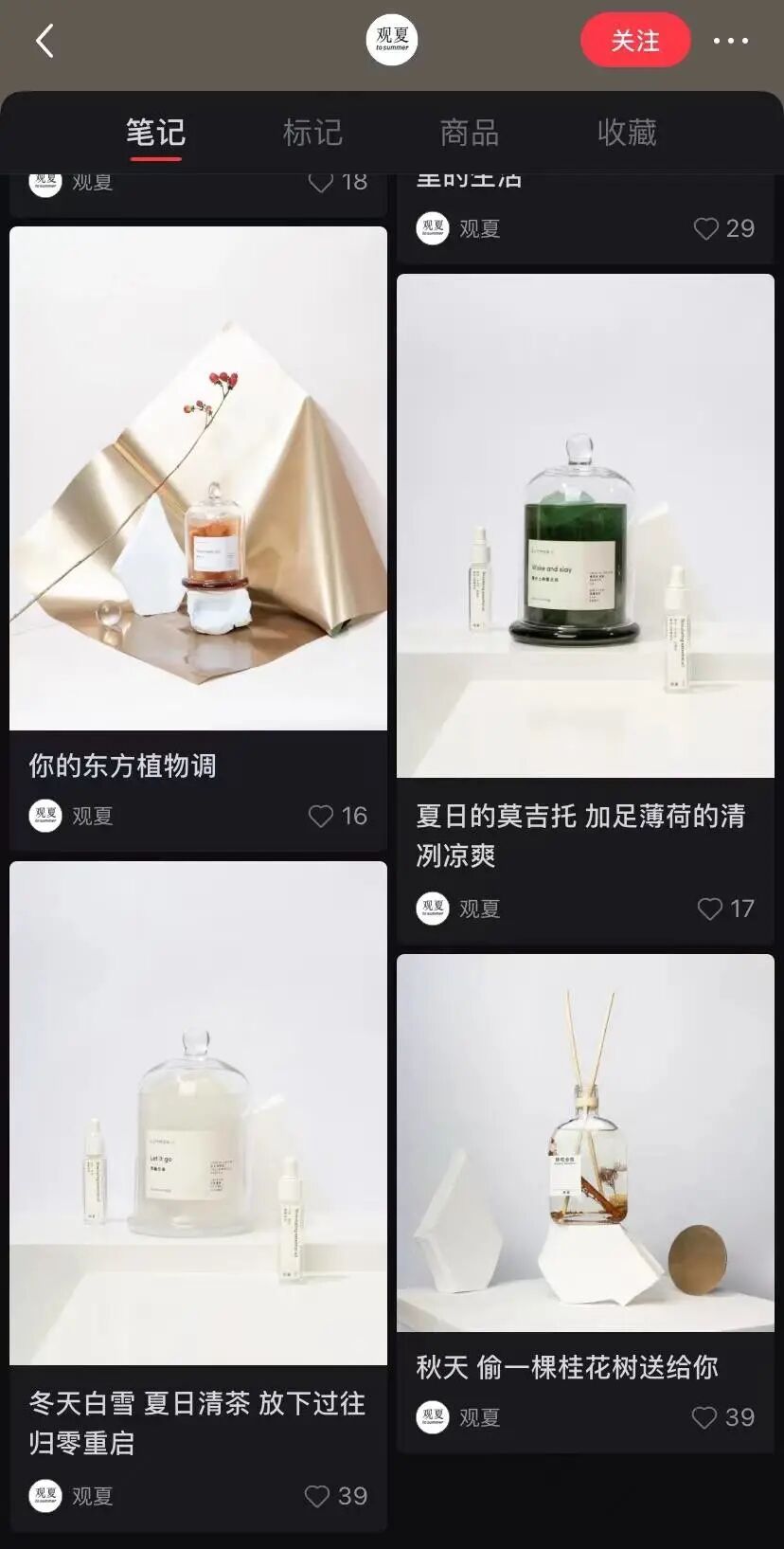Like the 秋天 偷一棵桂花树送给你 note
Image resolution: width=784 pixels, height=1549 pixels.
point(704,1417)
